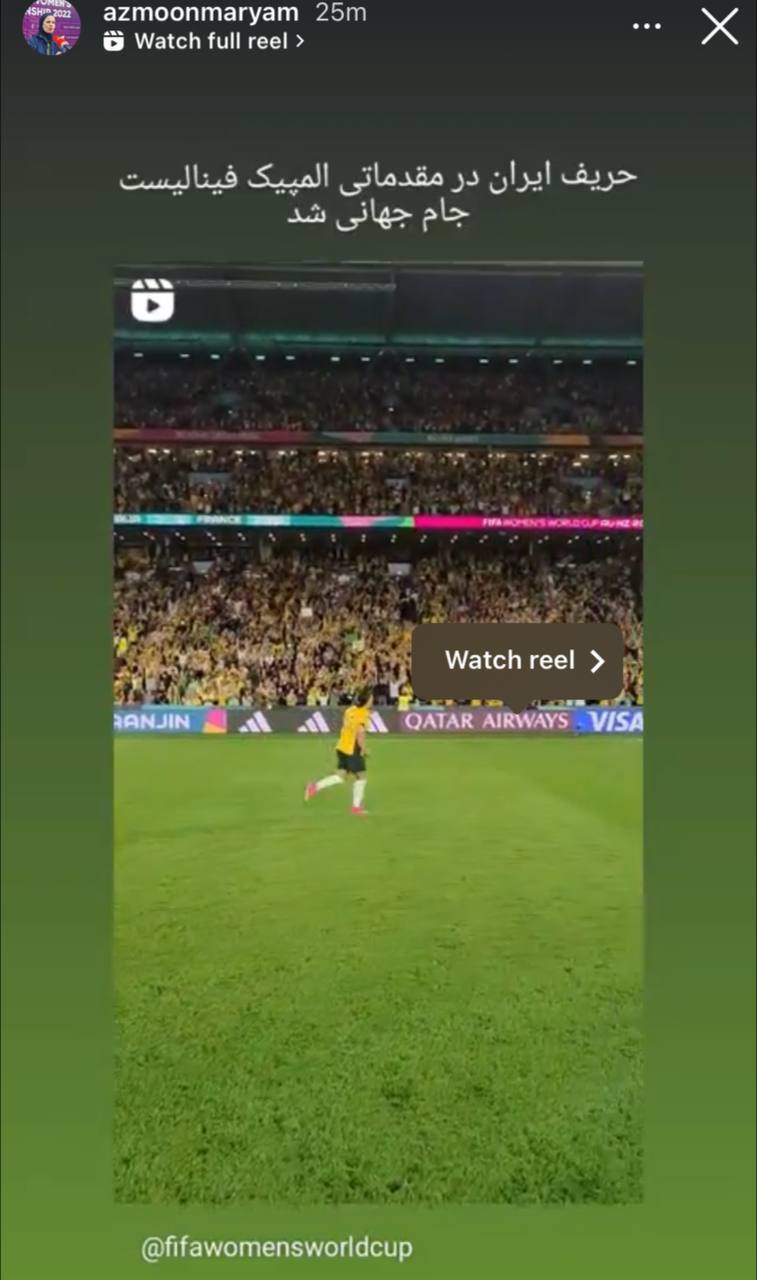757x1280 pixels.
Task: Open the azmoonmaryam username
Action: [x=202, y=13]
